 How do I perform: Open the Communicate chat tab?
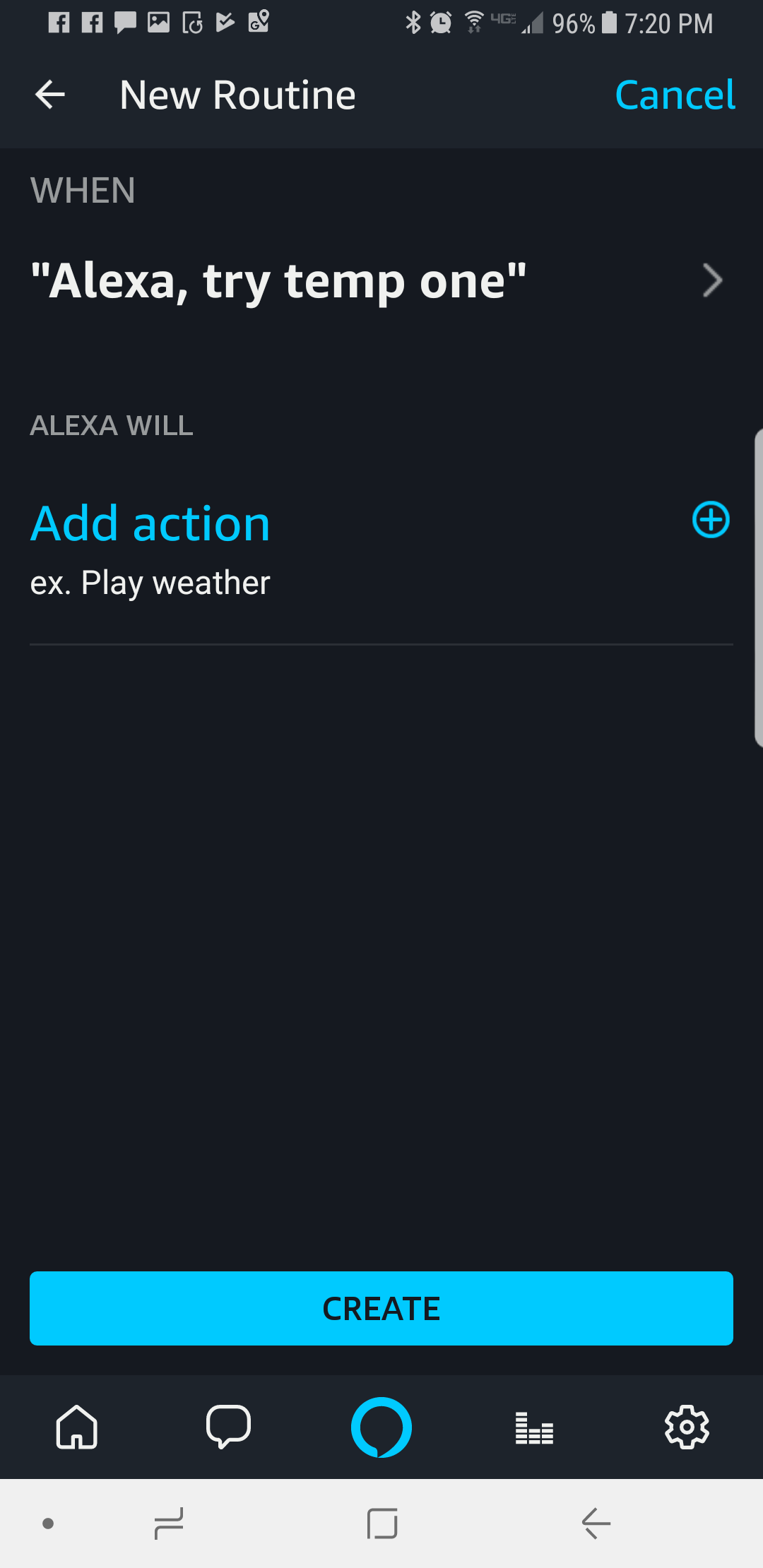228,1427
